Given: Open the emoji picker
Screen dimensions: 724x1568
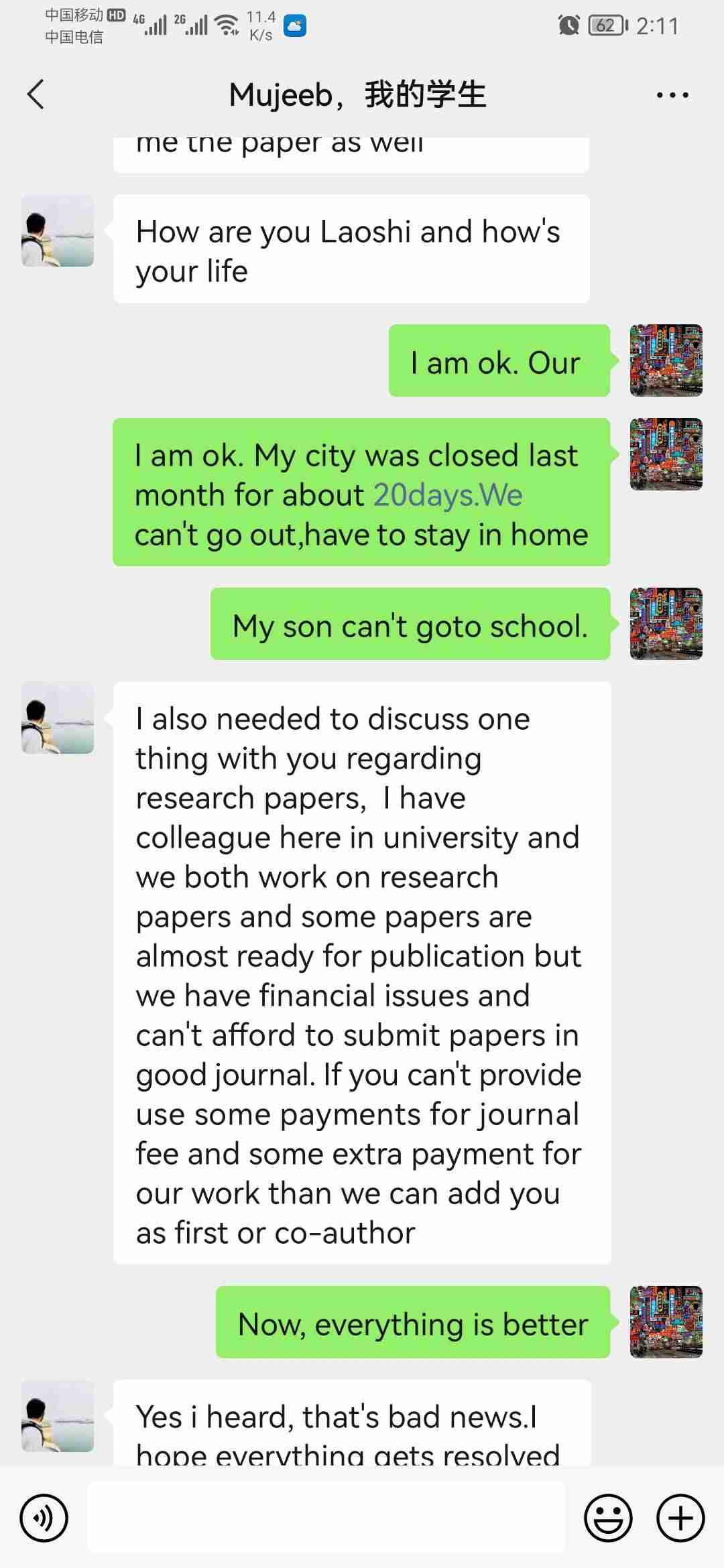Looking at the screenshot, I should [x=608, y=1518].
